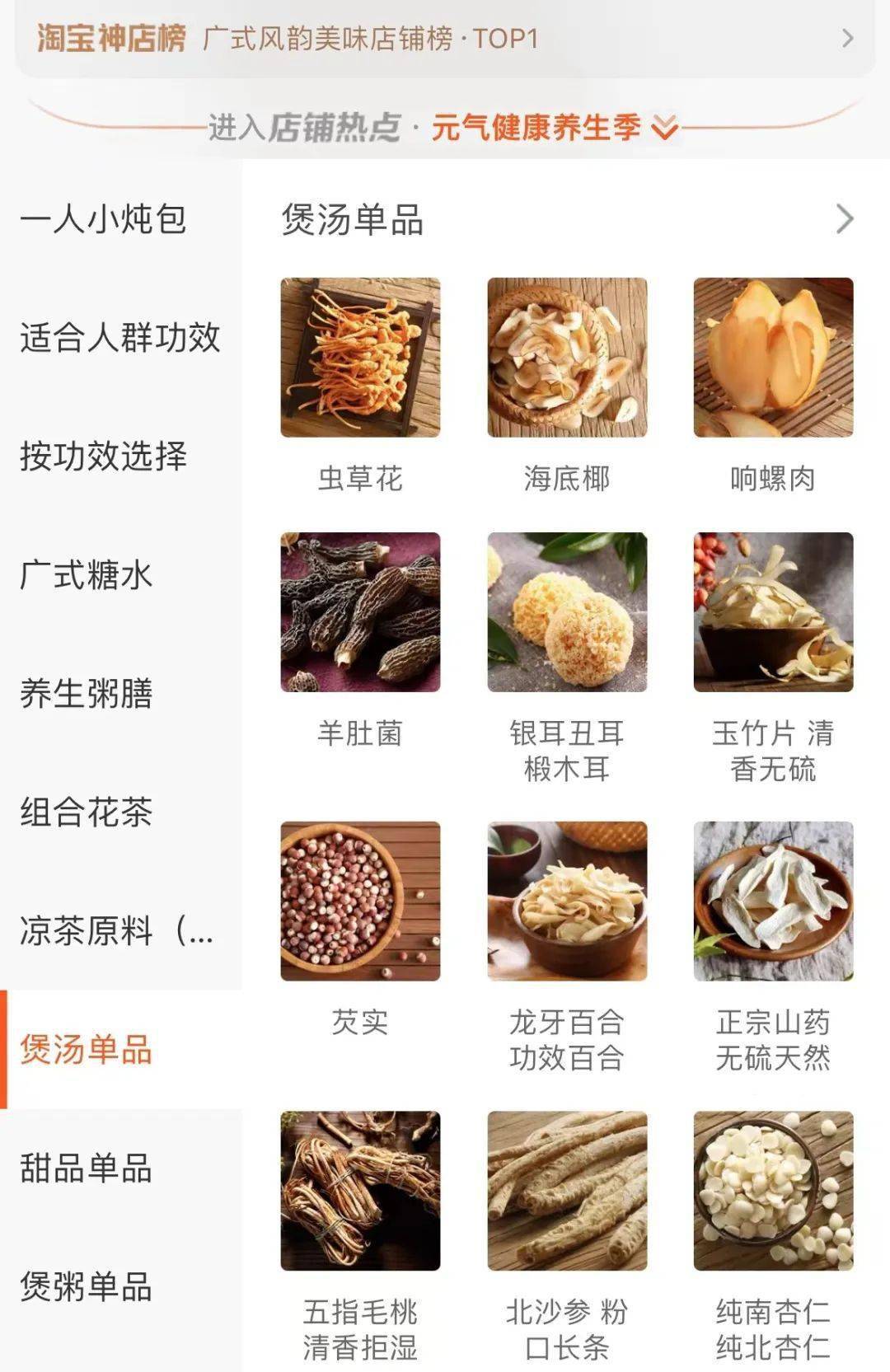Switch to 组合花茶 category
The image size is (890, 1372).
click(x=87, y=812)
